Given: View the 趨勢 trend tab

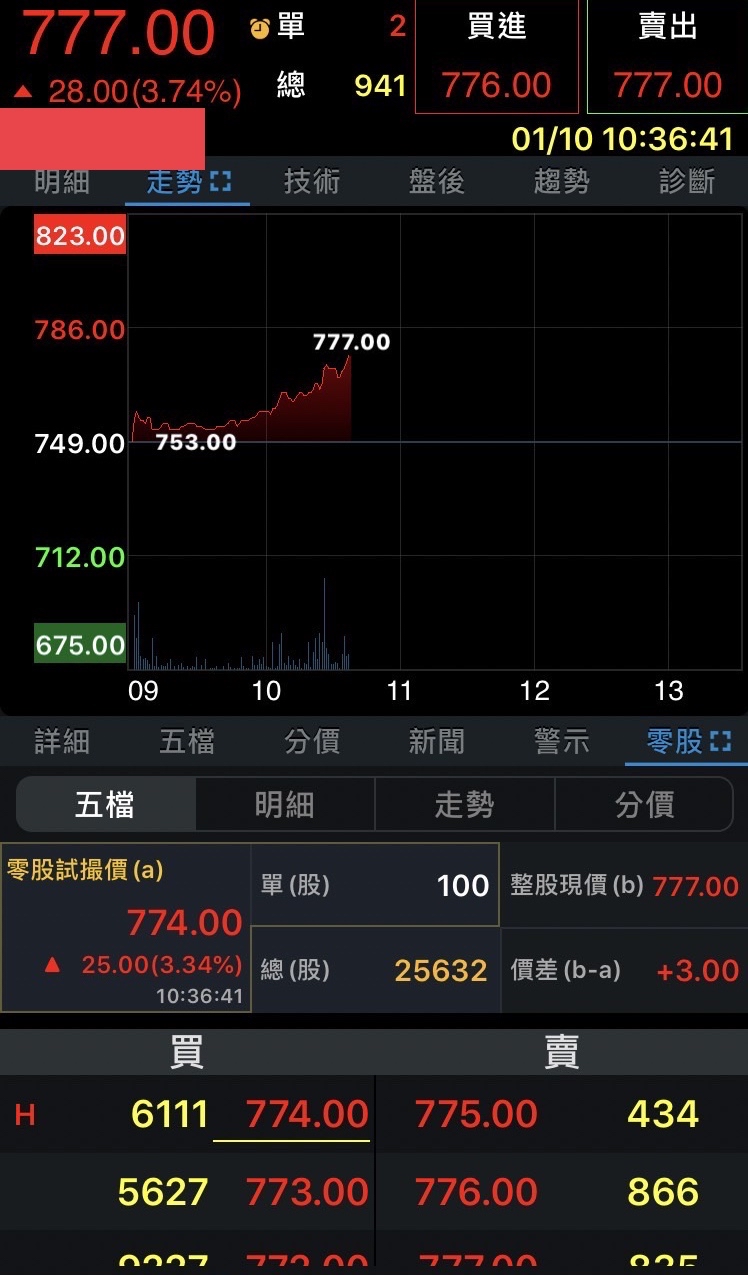Looking at the screenshot, I should (x=561, y=181).
